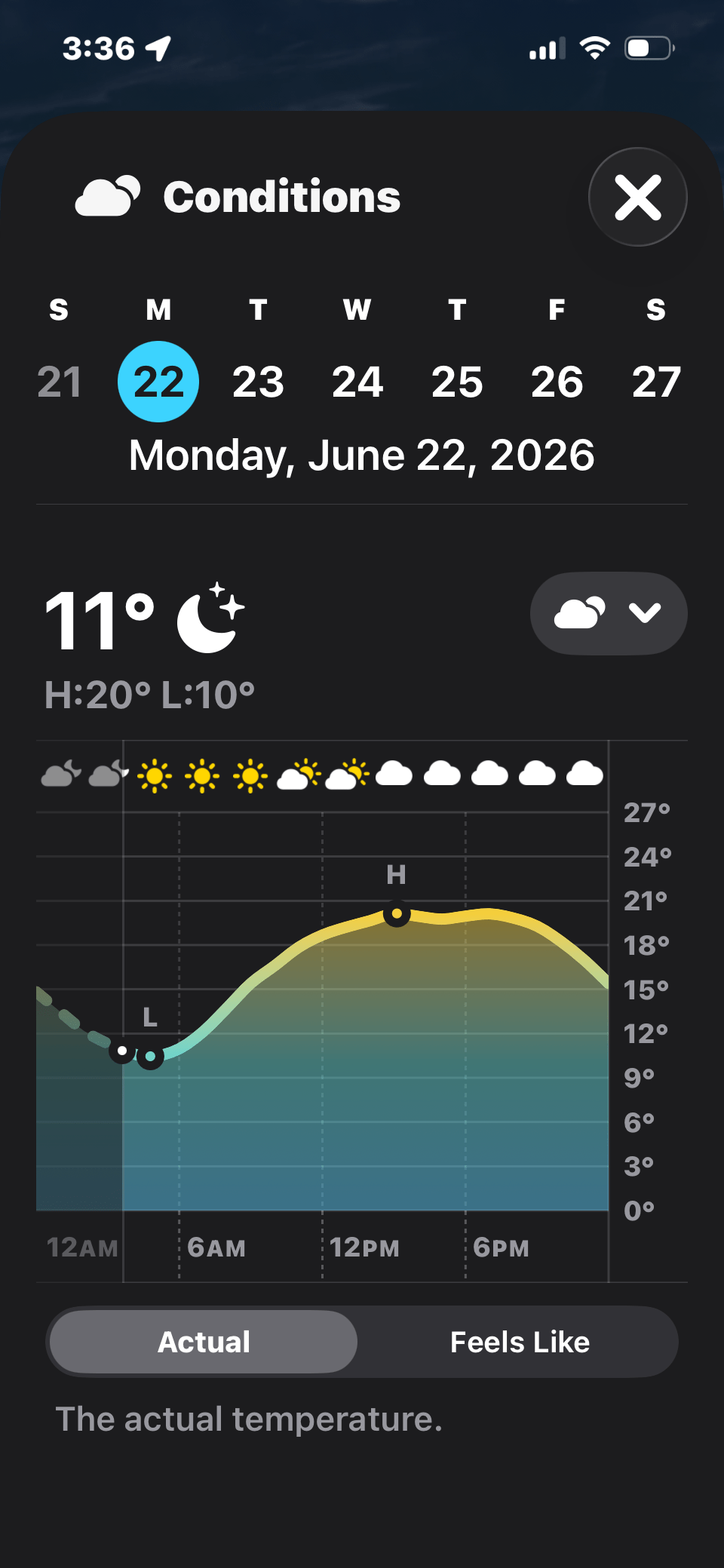
Task: Select Monday the 22nd
Action: click(158, 382)
